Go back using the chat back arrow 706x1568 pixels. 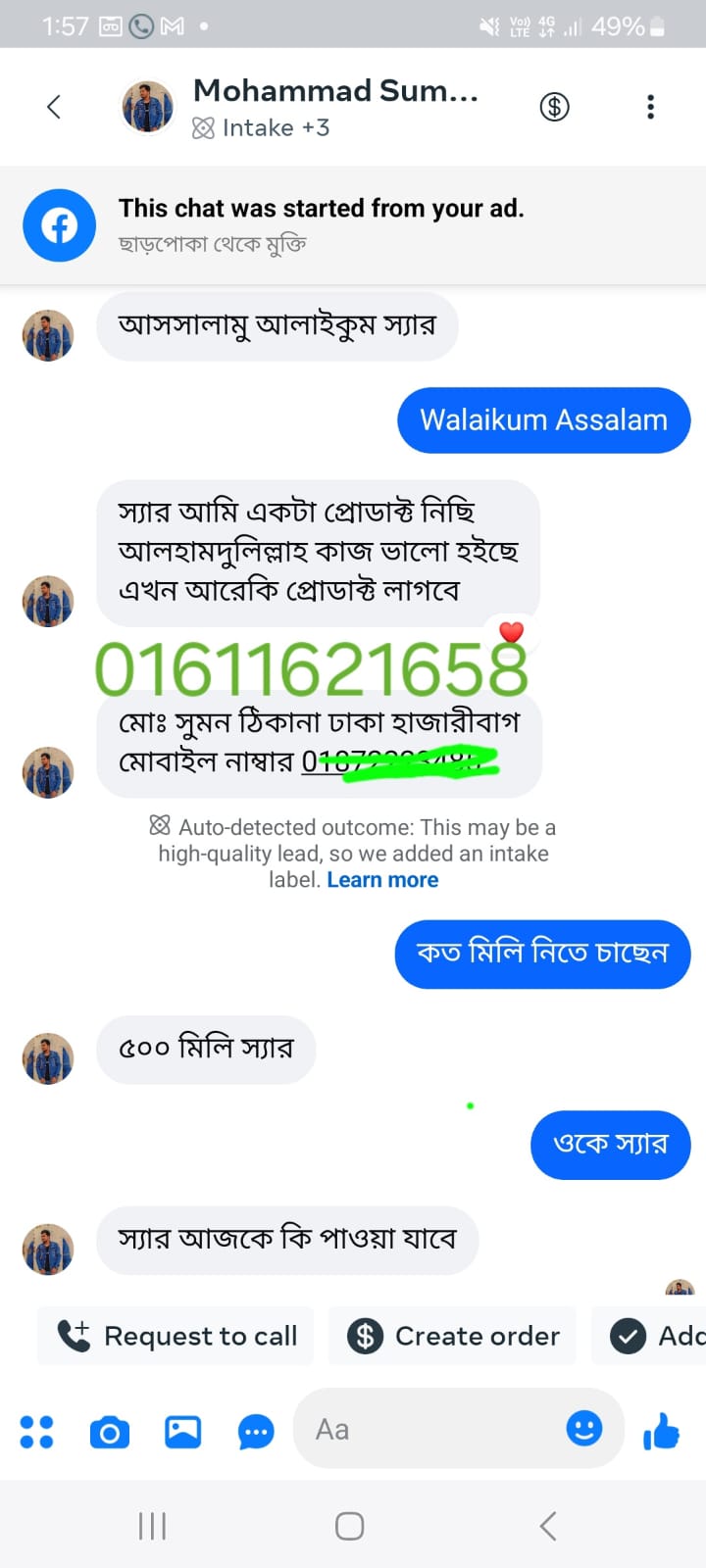click(x=54, y=106)
